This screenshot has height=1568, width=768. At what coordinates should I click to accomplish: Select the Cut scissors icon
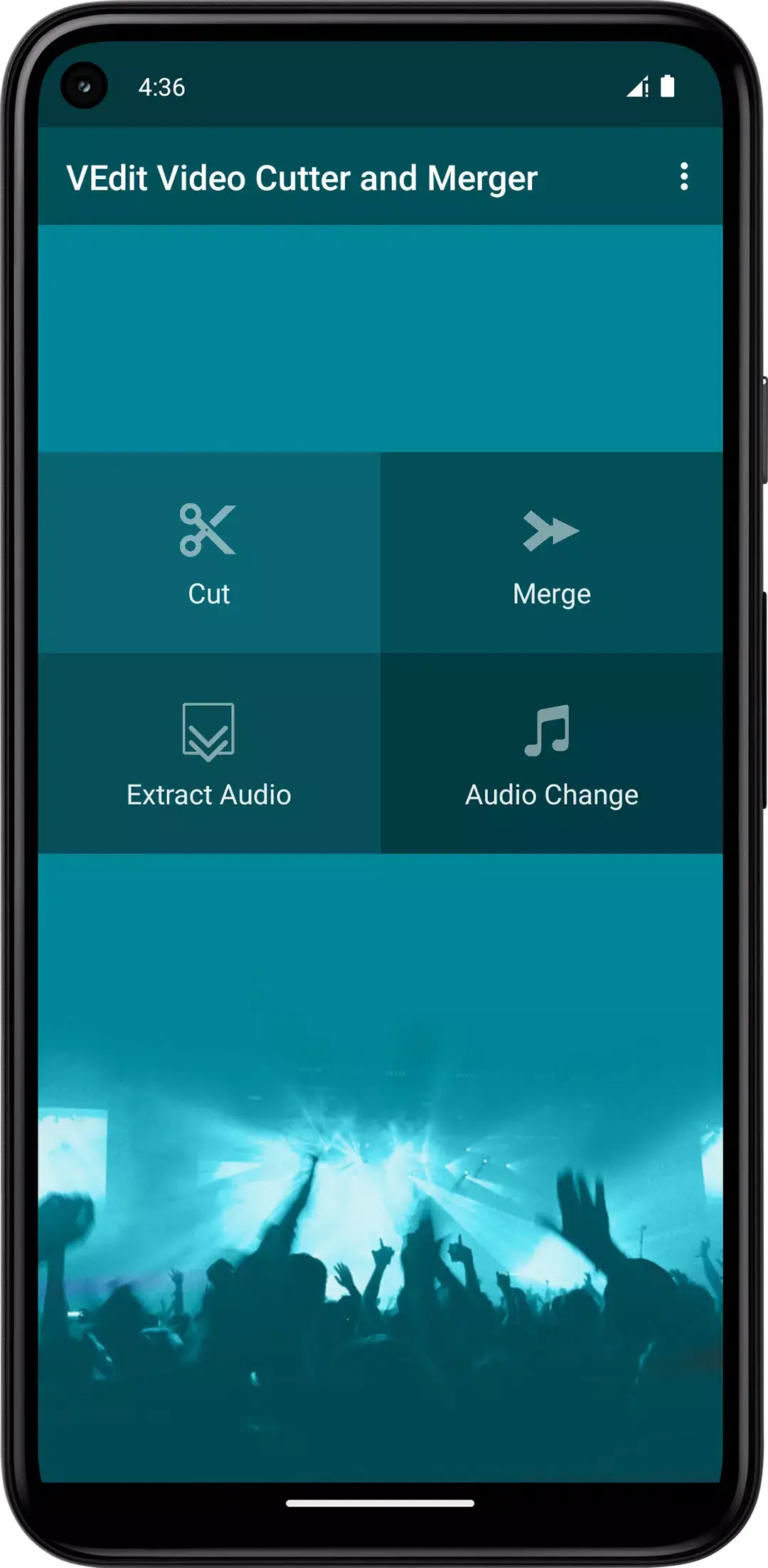pos(207,530)
